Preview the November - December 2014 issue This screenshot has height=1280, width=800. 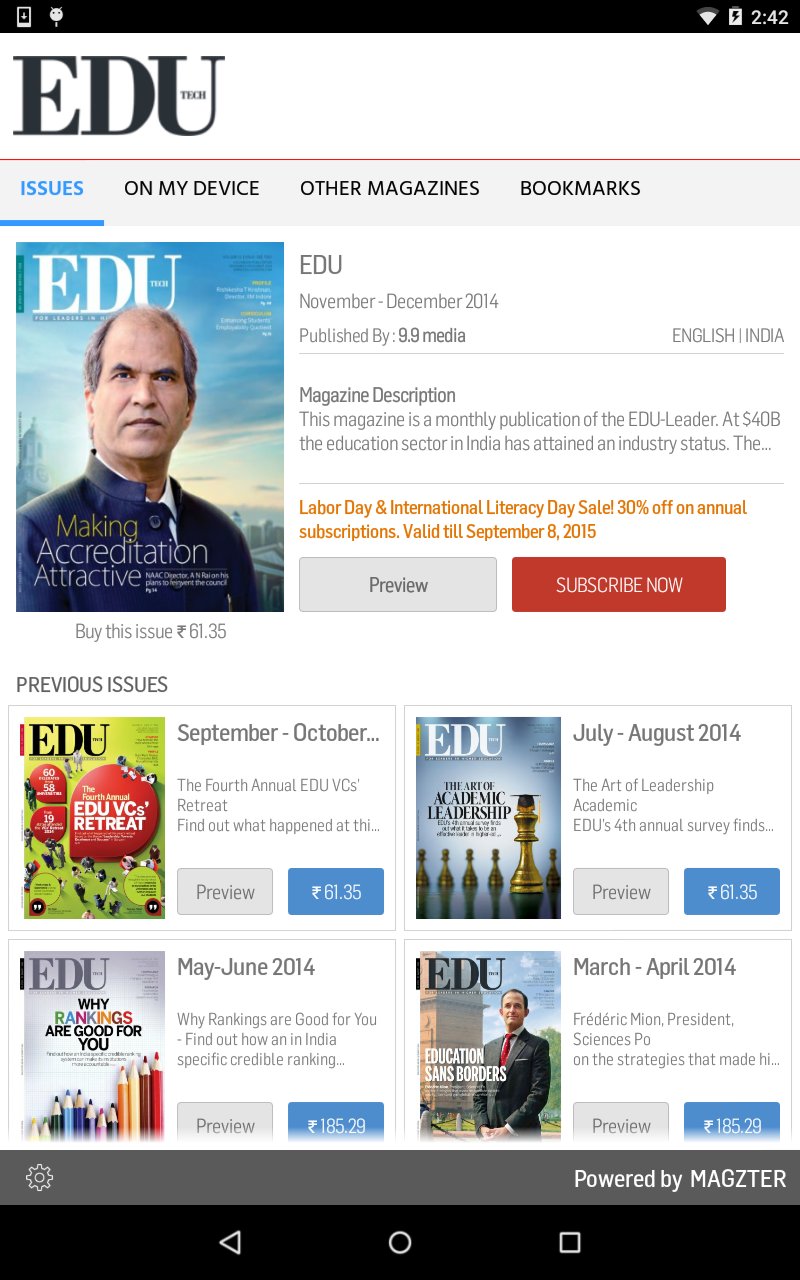[397, 584]
